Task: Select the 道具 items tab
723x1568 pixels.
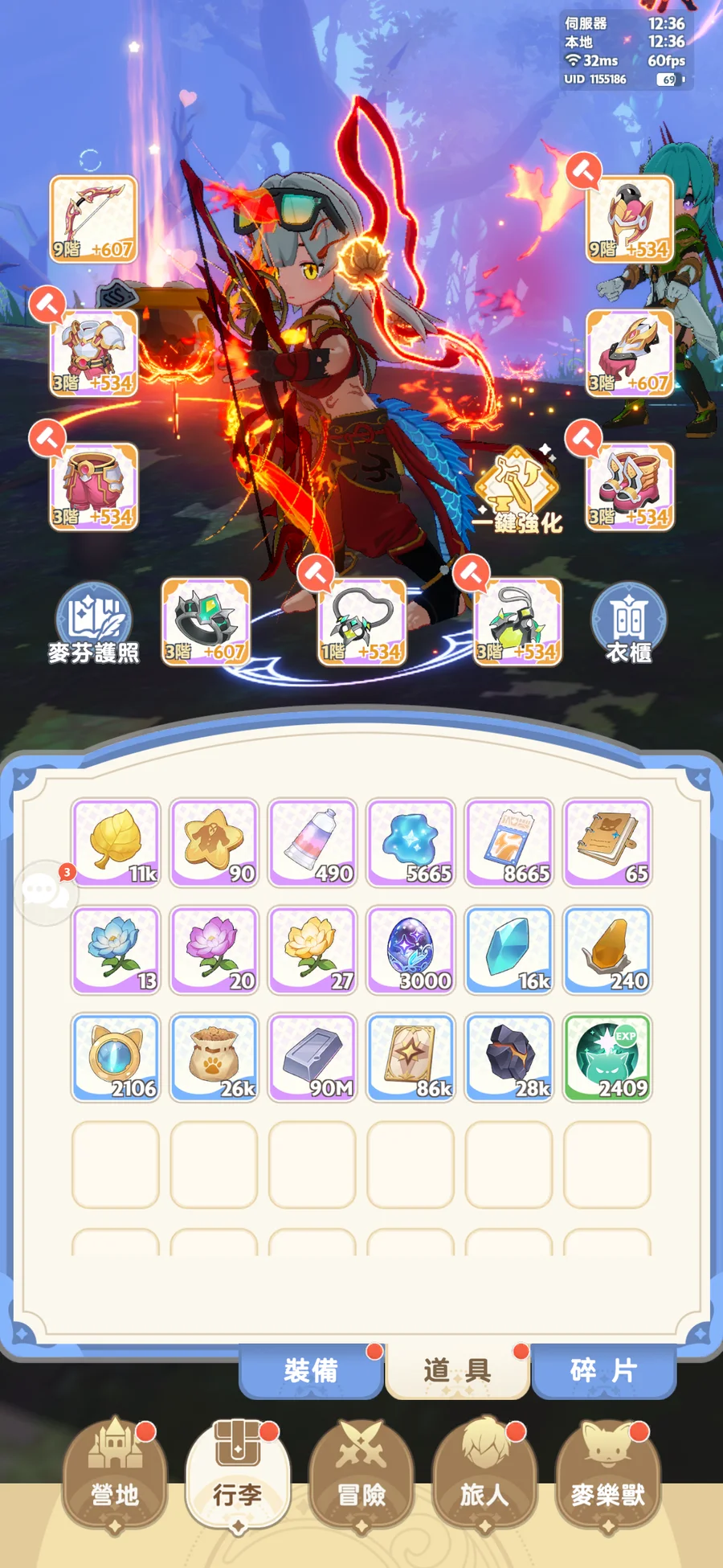Action: pyautogui.click(x=457, y=1370)
